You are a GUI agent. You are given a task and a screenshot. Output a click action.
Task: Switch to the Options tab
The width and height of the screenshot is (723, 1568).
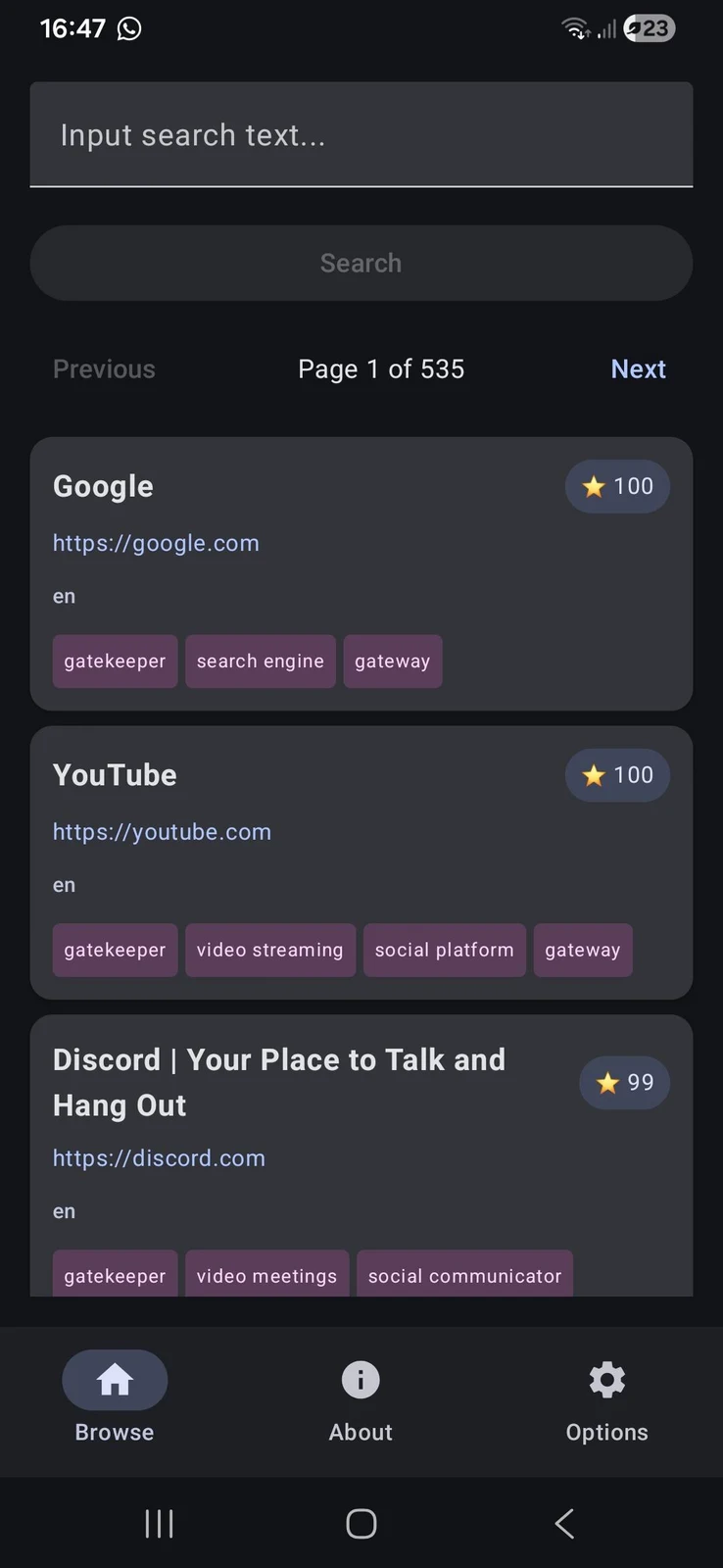pyautogui.click(x=607, y=1401)
